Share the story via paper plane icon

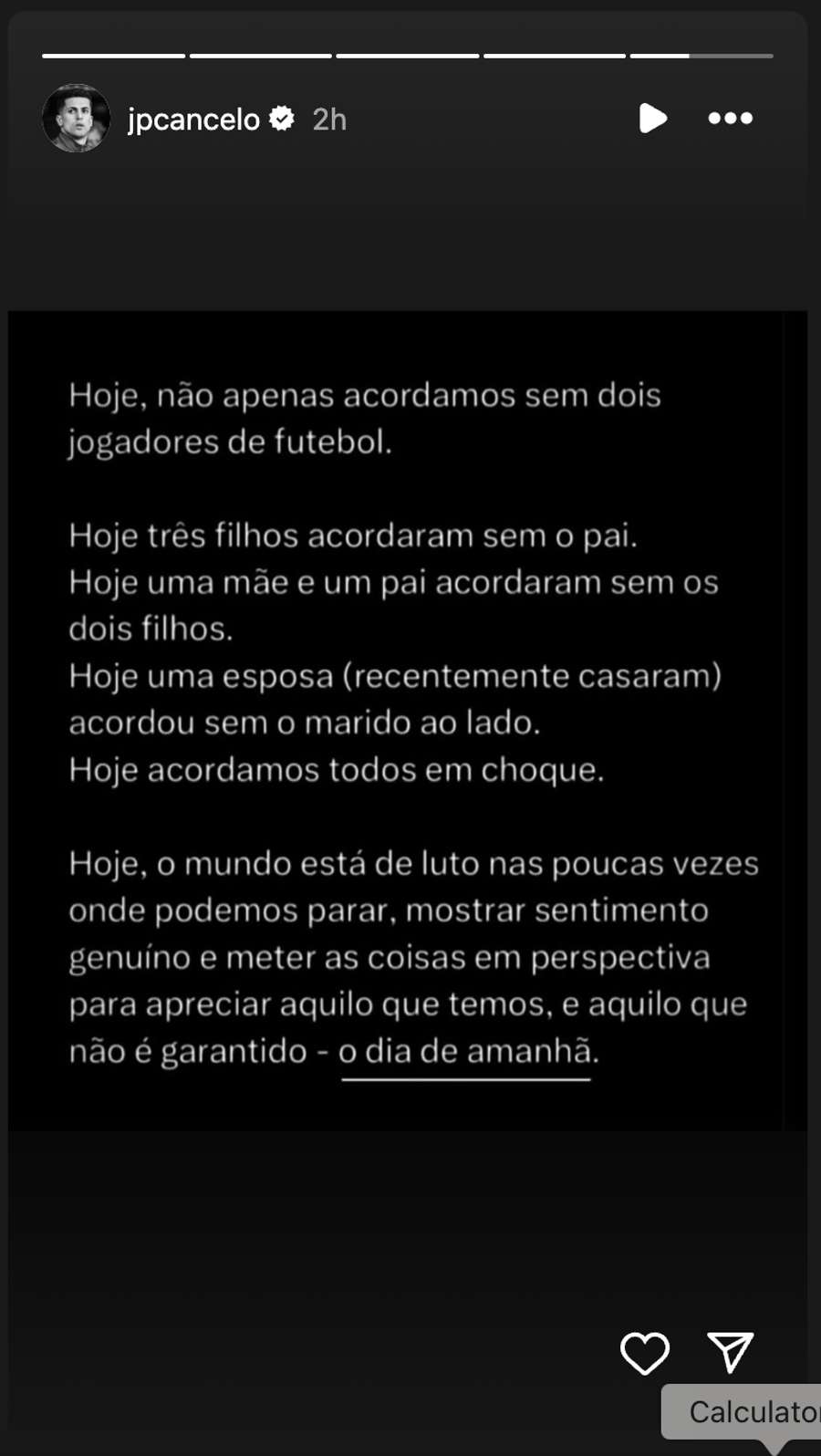[730, 1351]
